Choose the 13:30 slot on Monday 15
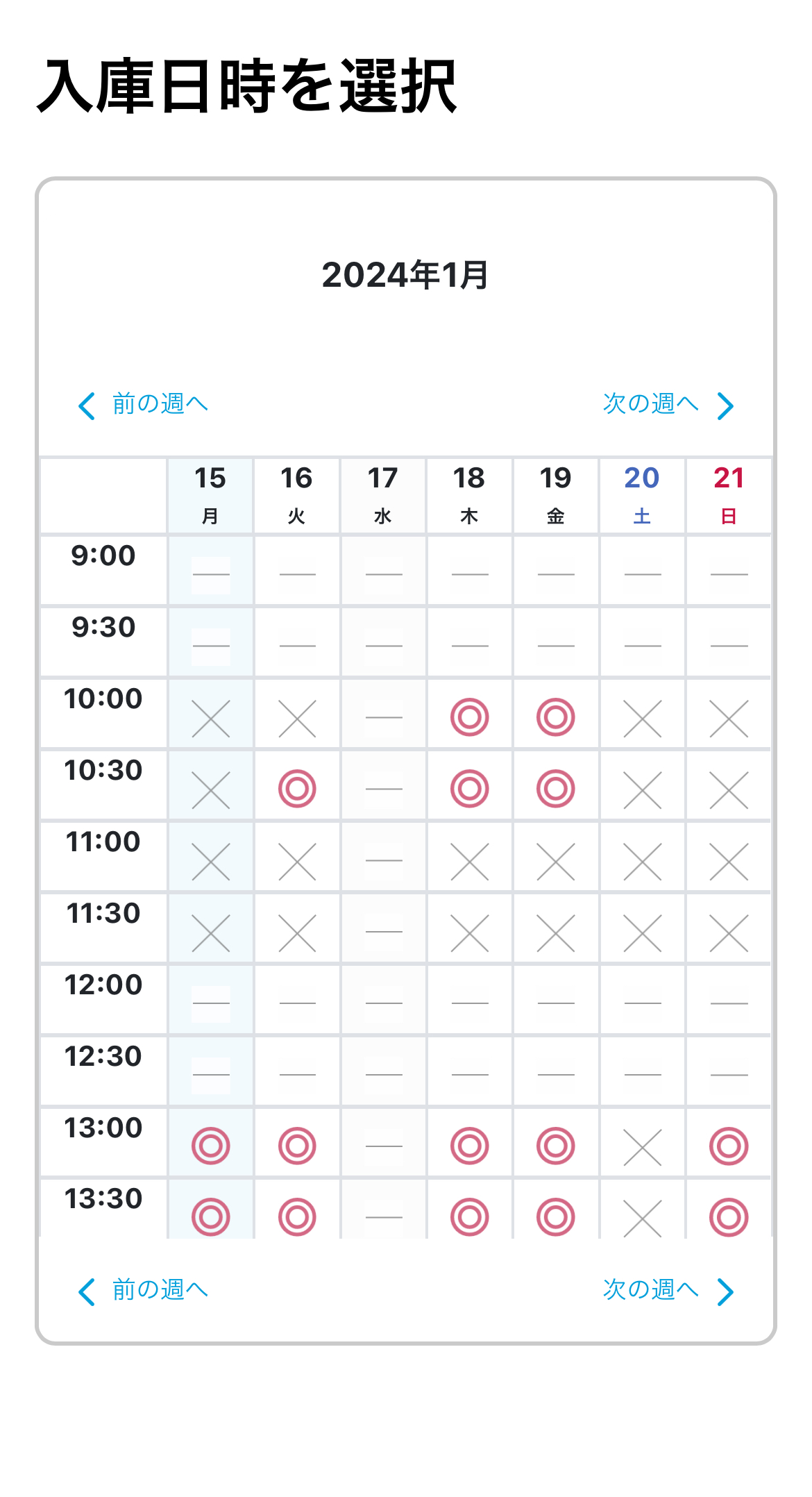Image resolution: width=812 pixels, height=1497 pixels. tap(211, 1216)
